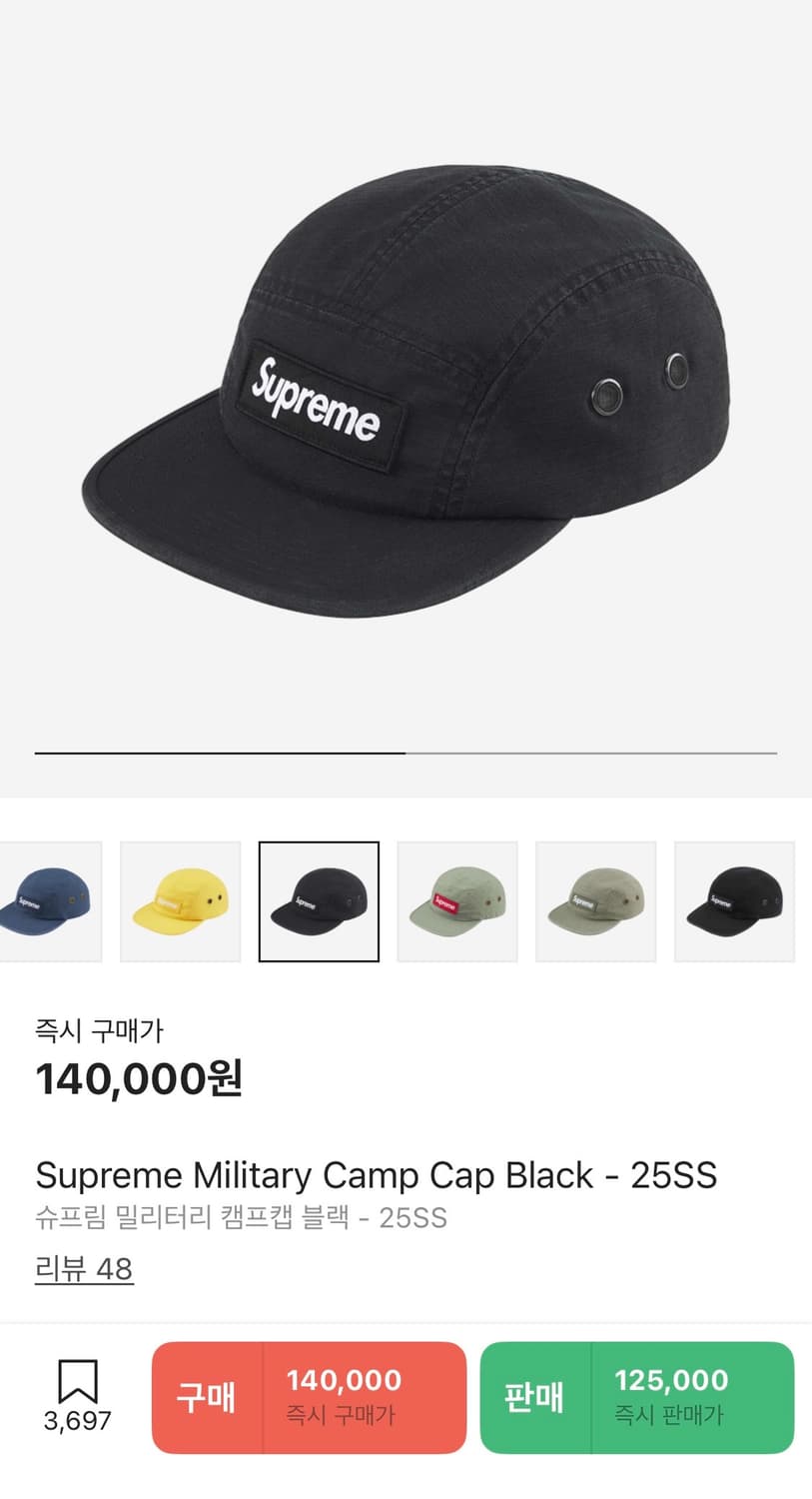Select the navy cap thumbnail
The width and height of the screenshot is (812, 1499).
point(48,901)
